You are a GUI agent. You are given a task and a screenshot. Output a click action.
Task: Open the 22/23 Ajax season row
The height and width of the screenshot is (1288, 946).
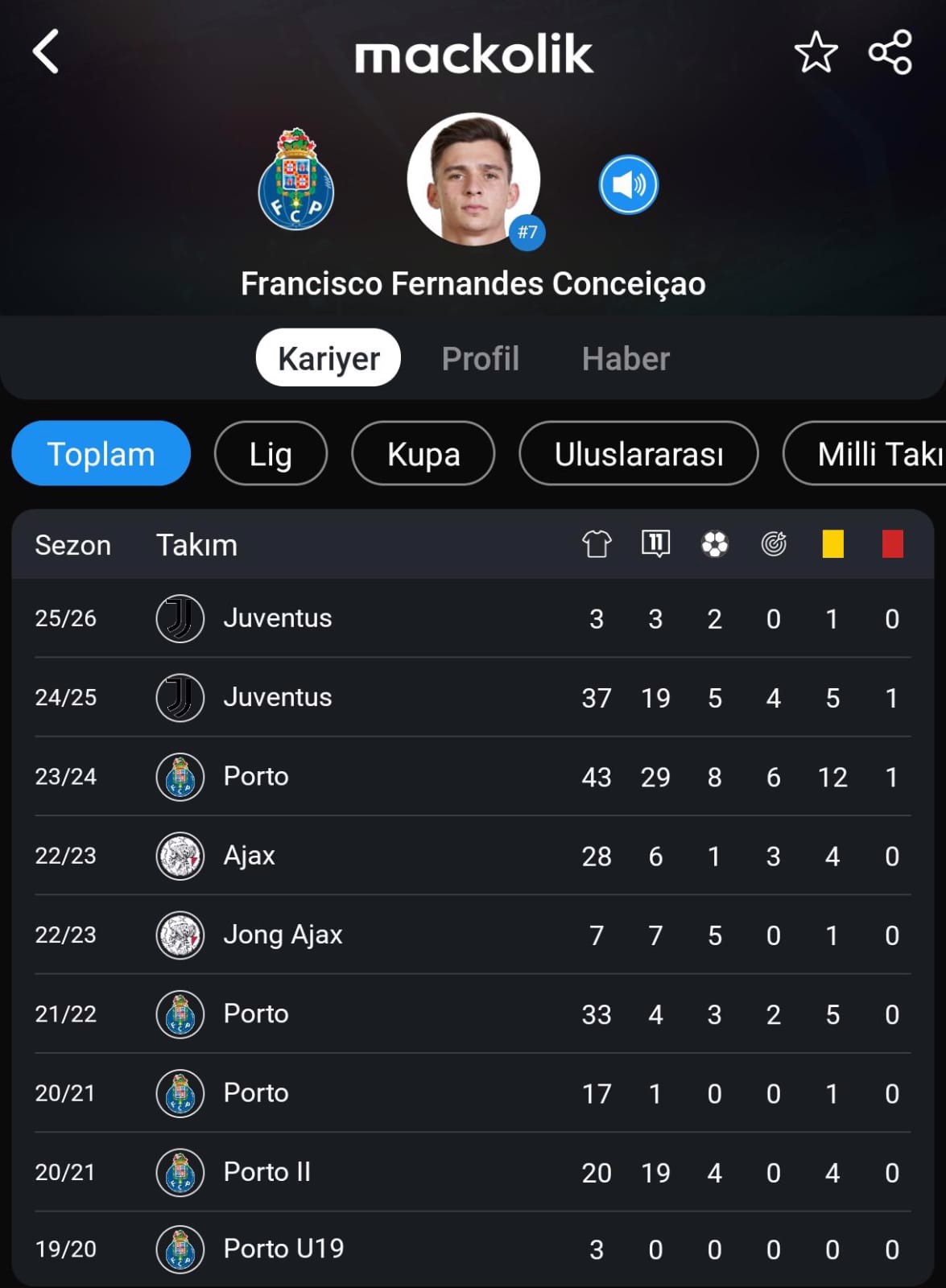(473, 856)
